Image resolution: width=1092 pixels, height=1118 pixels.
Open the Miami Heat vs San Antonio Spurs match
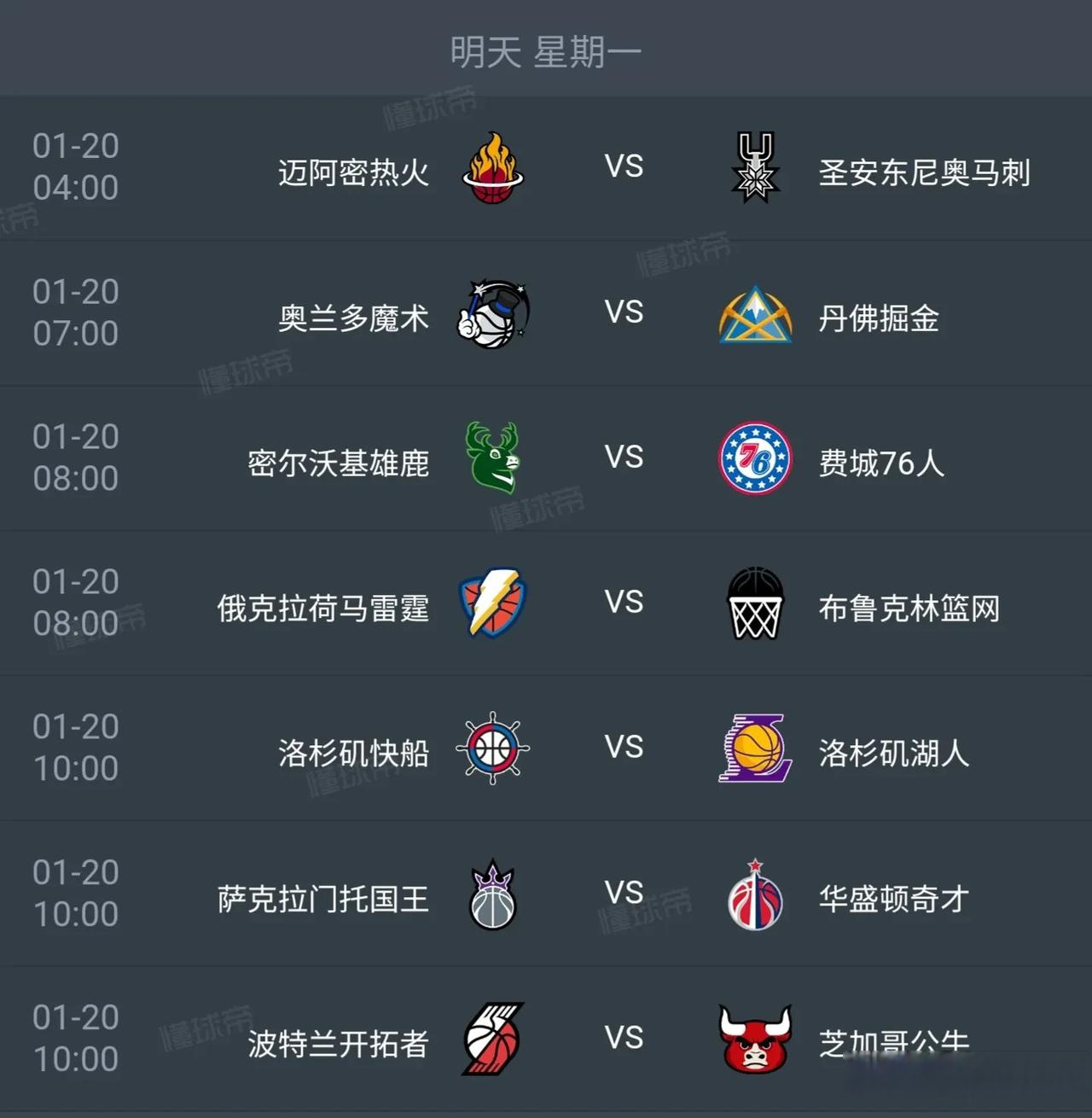[x=624, y=167]
